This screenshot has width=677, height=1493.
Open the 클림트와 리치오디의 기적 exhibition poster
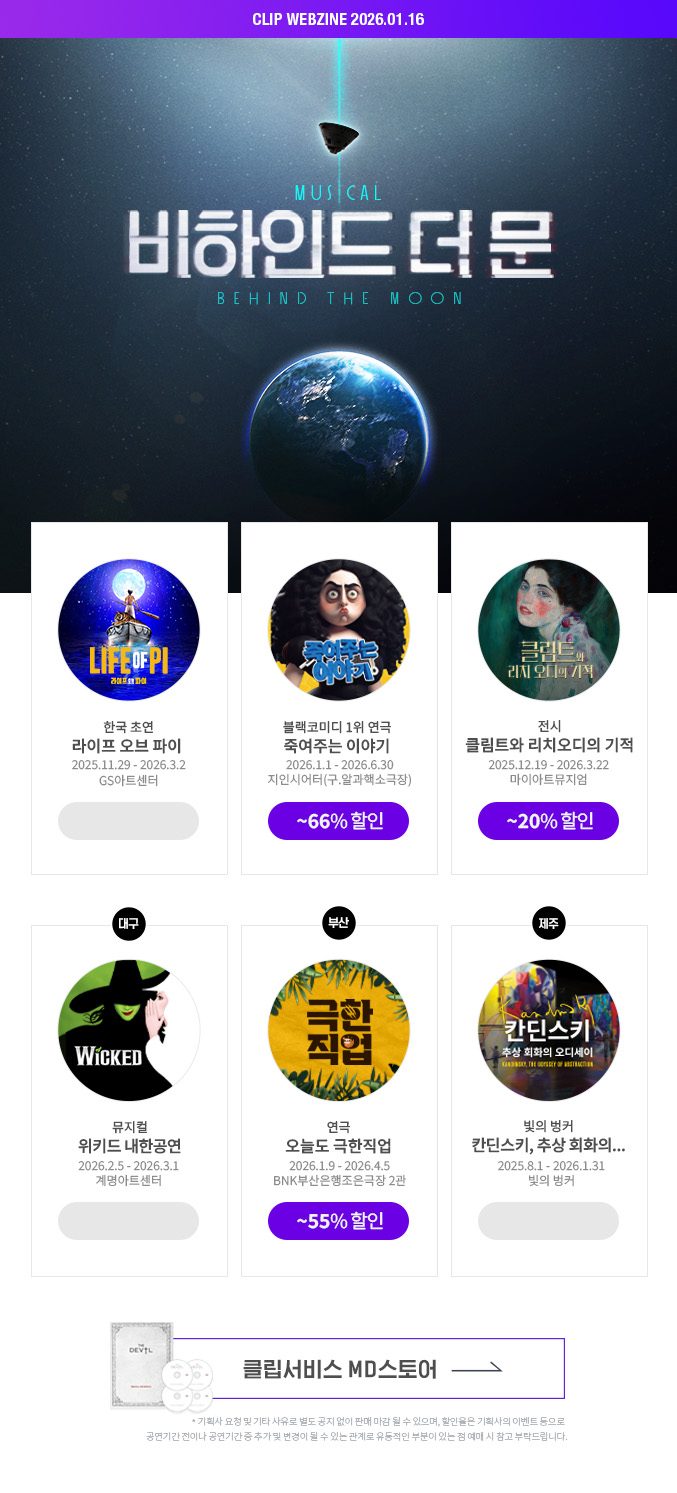(549, 630)
